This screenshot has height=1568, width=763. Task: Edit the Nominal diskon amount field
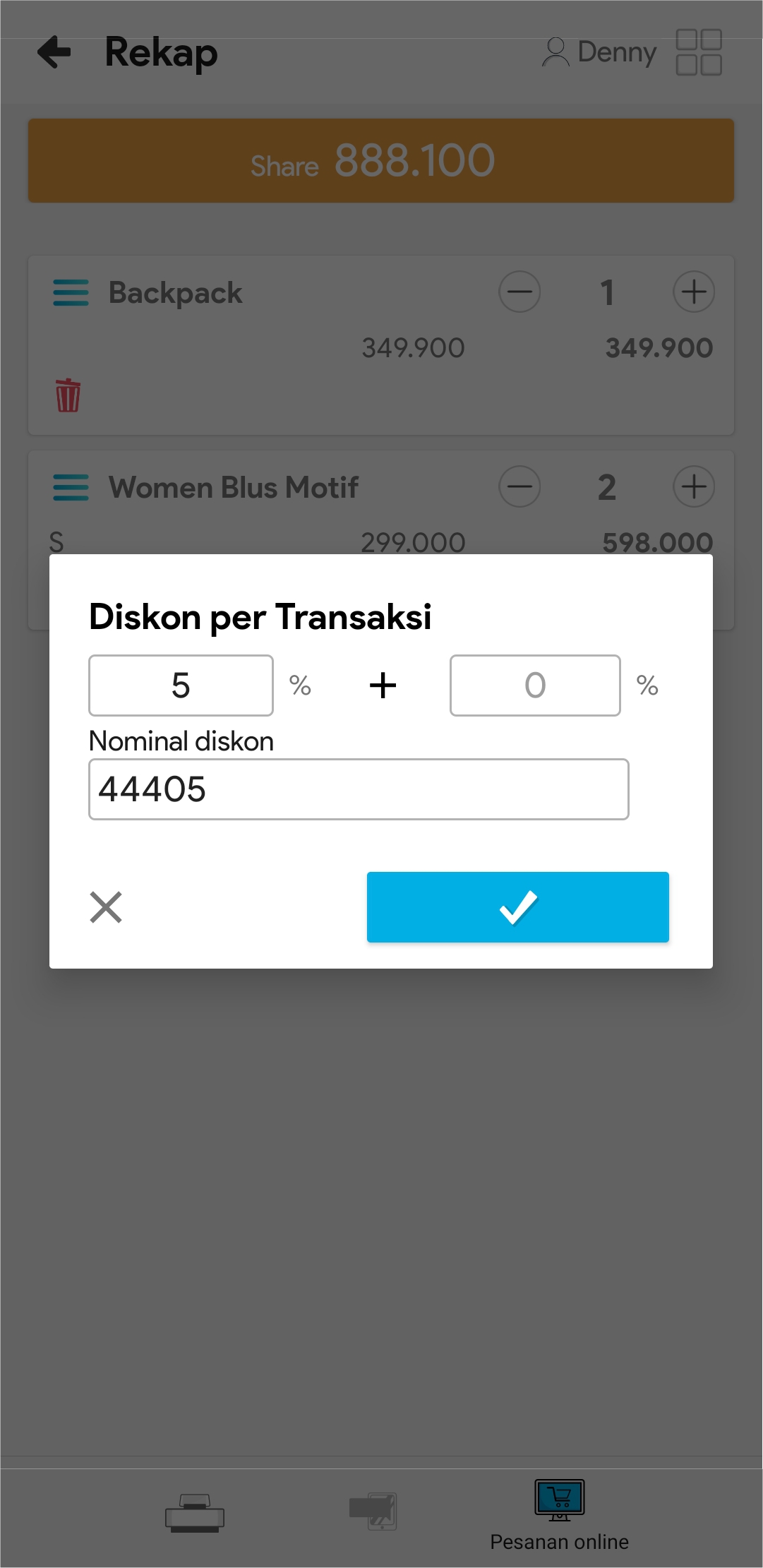click(x=359, y=789)
